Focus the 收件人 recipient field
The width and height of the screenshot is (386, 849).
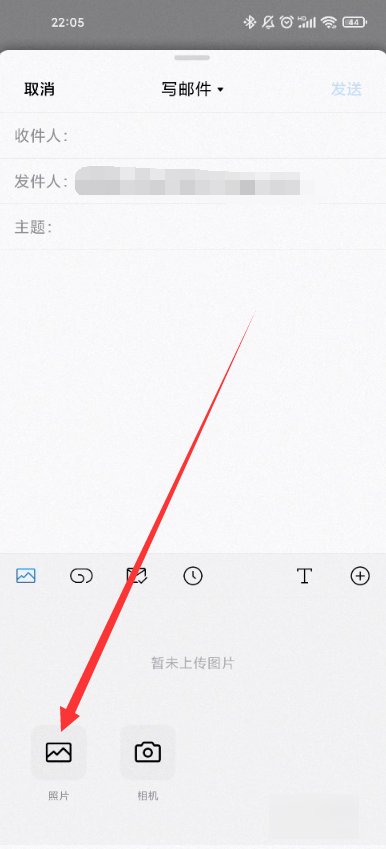(x=193, y=136)
